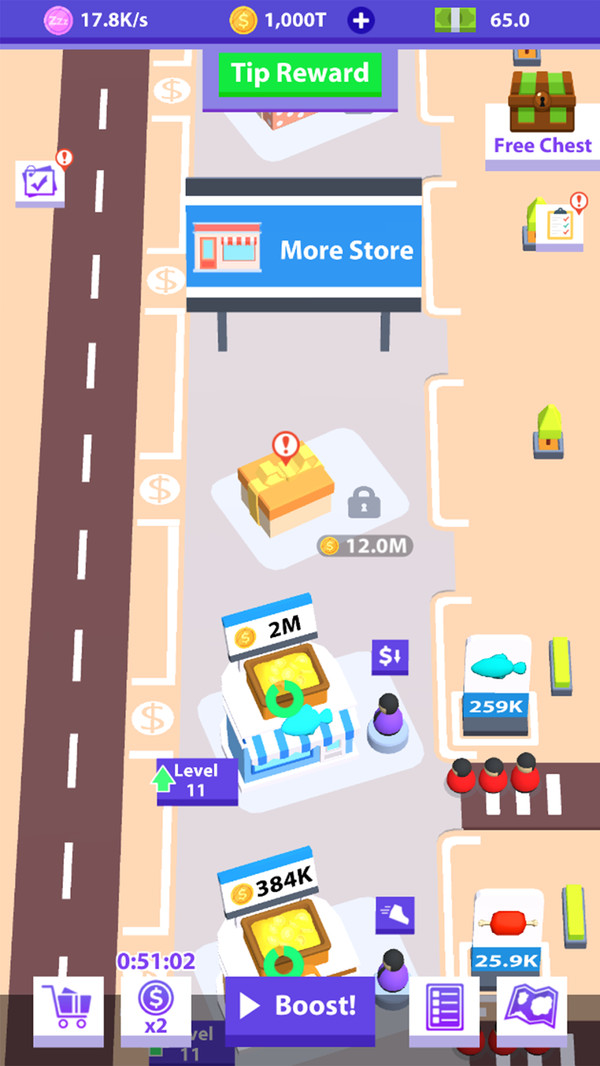Open the world map
600x1066 pixels.
532,1006
